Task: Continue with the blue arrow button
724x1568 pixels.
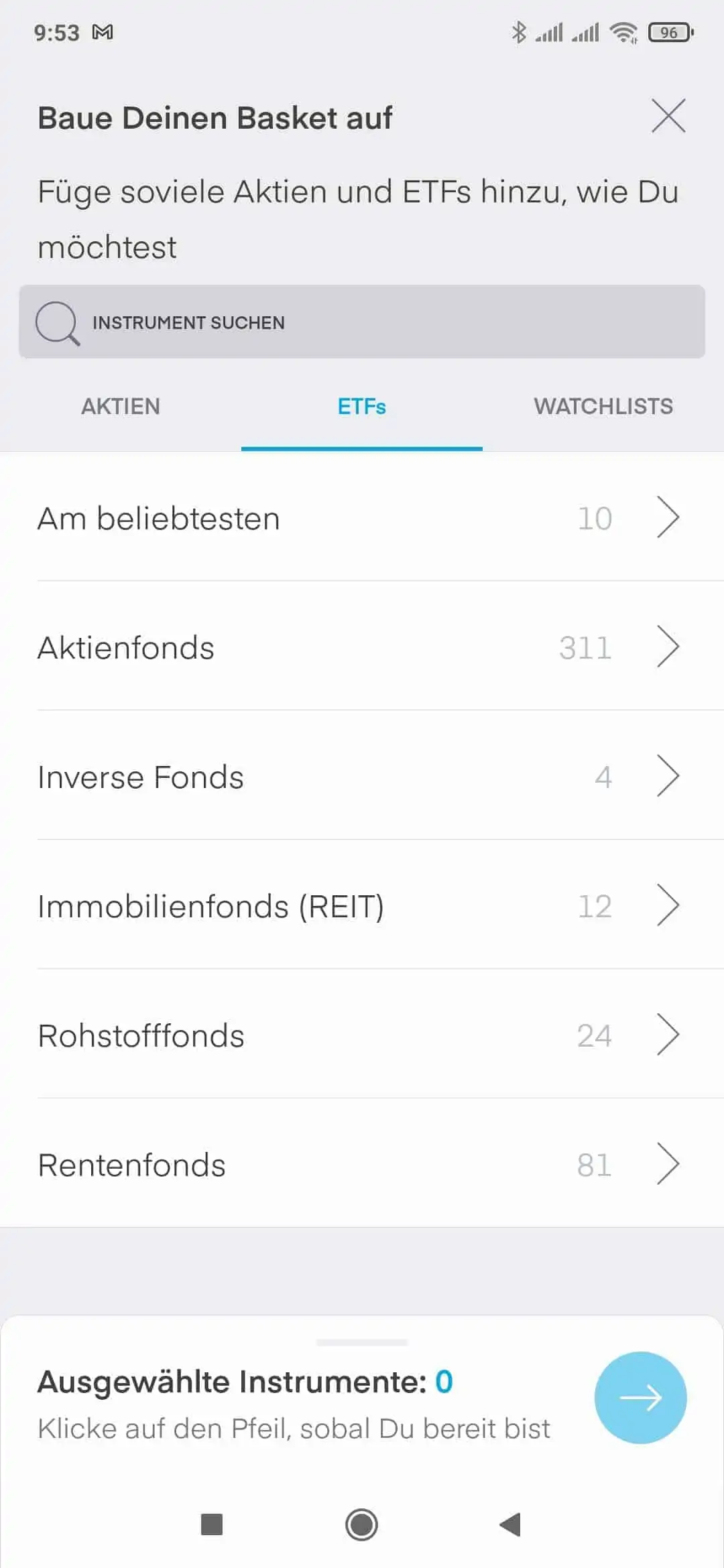Action: point(640,1397)
